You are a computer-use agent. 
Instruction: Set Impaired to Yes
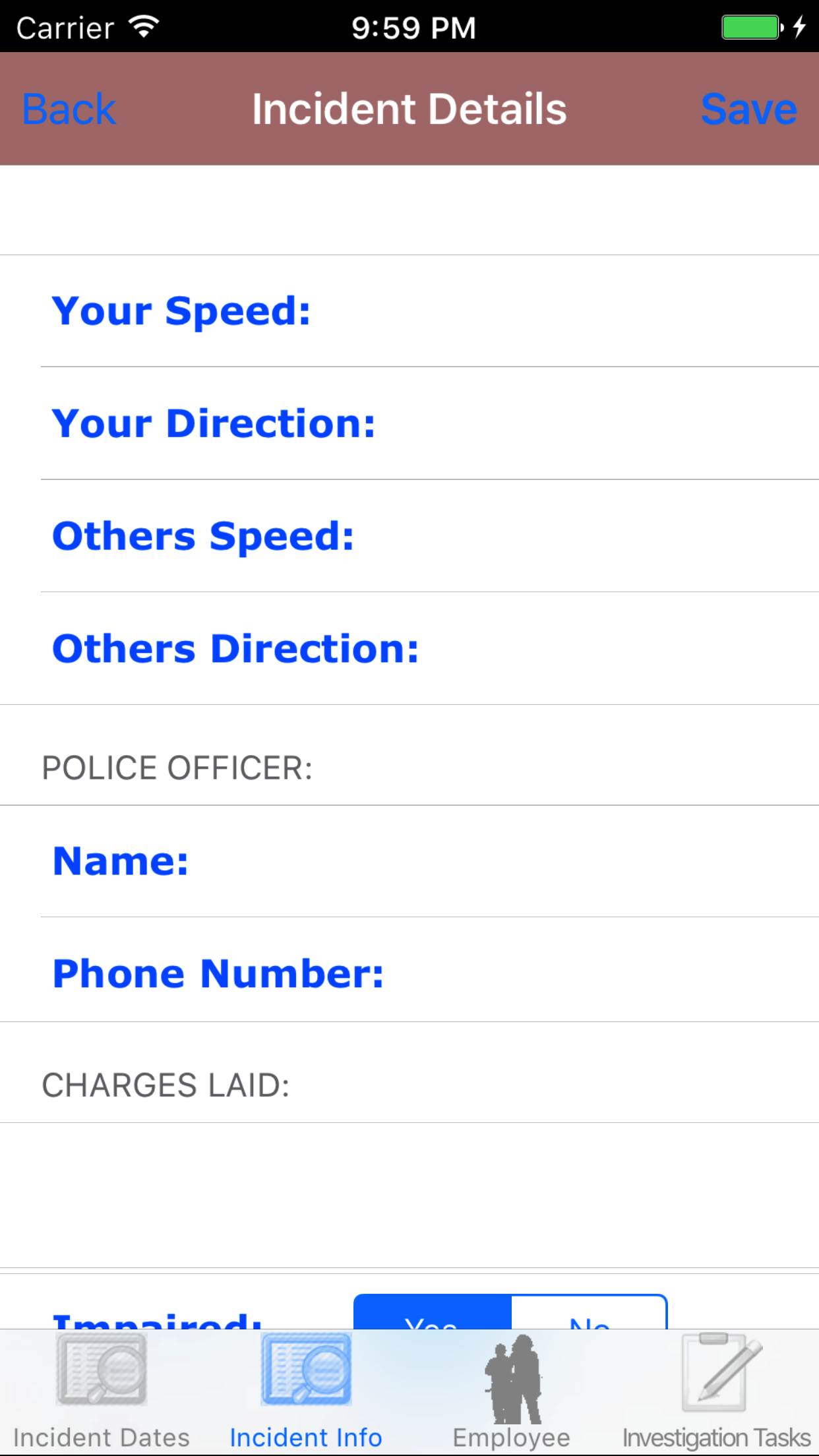tap(433, 1314)
